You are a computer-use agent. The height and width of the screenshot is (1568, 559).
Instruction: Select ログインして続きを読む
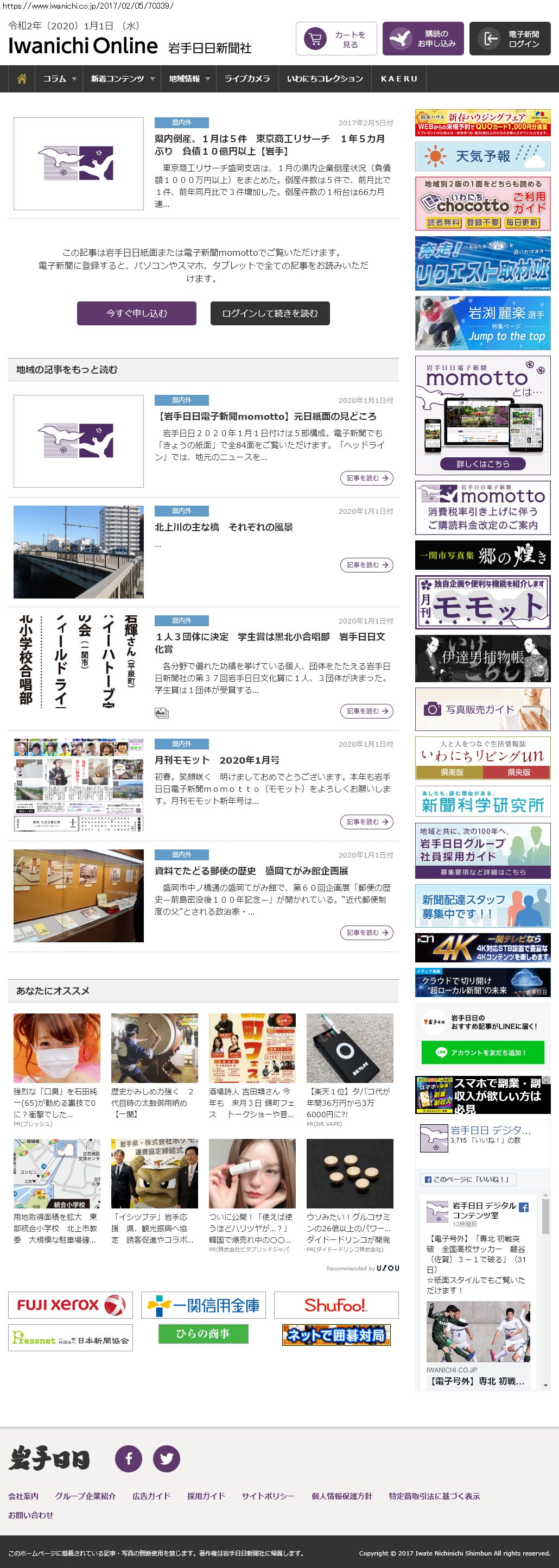point(270,313)
